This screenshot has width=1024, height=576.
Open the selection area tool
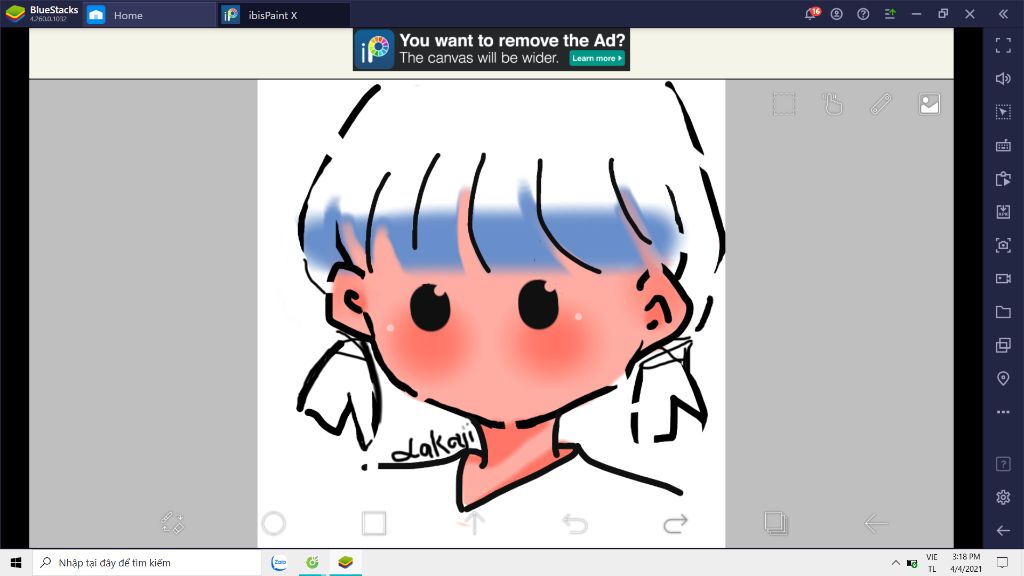tap(784, 104)
